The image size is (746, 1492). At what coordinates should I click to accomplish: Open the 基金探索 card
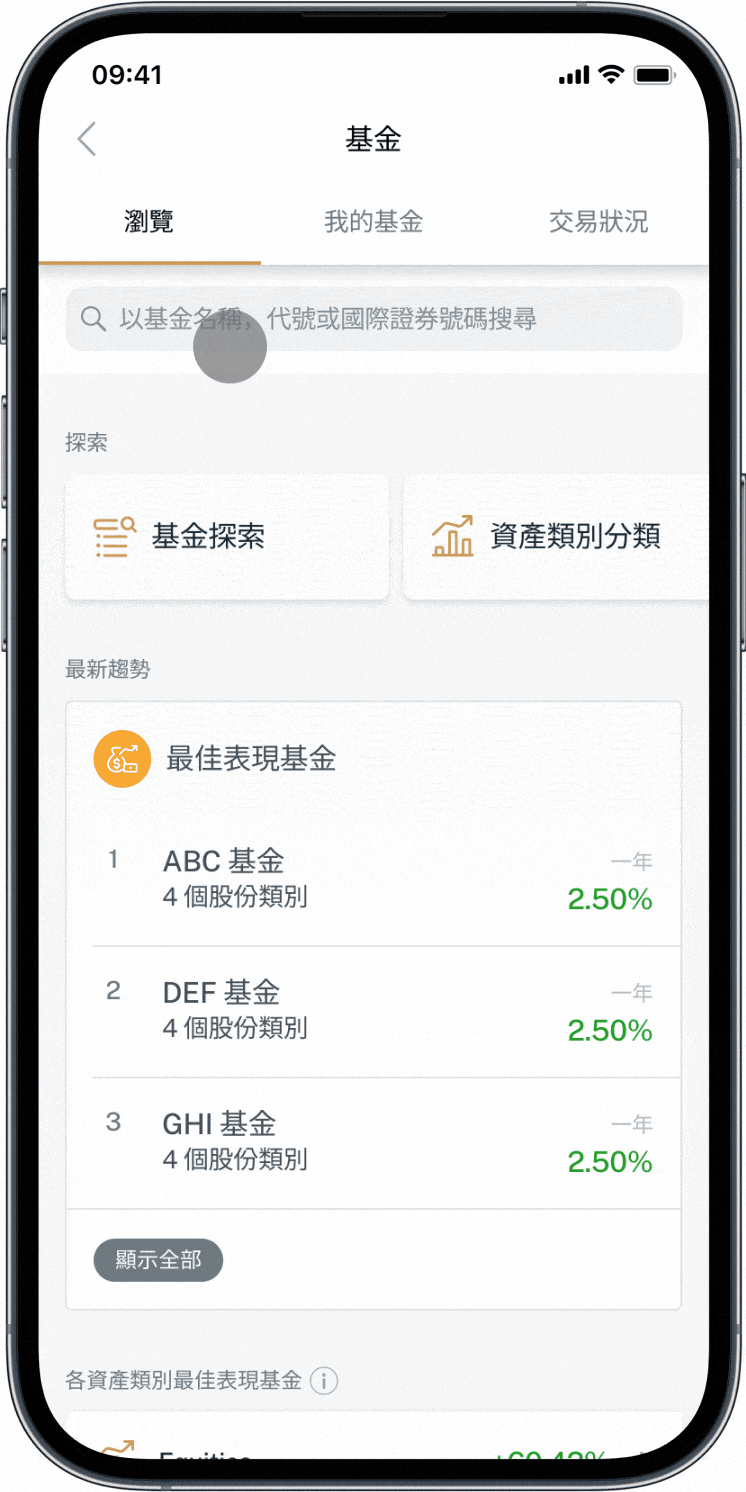click(227, 537)
